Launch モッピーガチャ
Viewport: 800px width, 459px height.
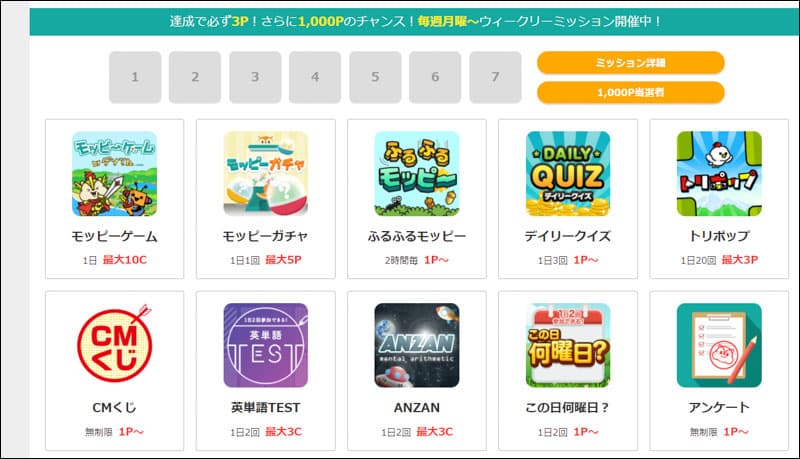click(265, 174)
